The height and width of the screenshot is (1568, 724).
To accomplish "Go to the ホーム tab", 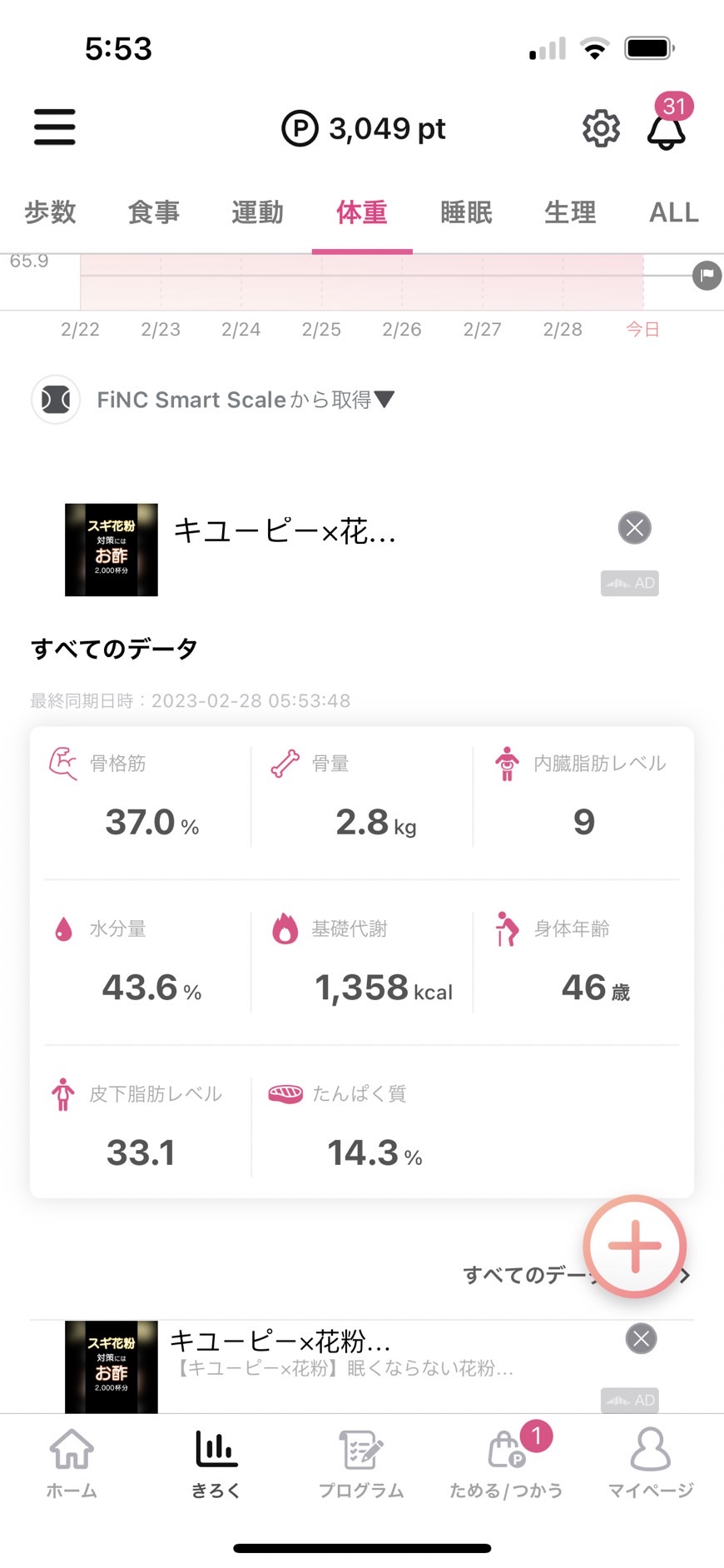I will click(x=72, y=1463).
